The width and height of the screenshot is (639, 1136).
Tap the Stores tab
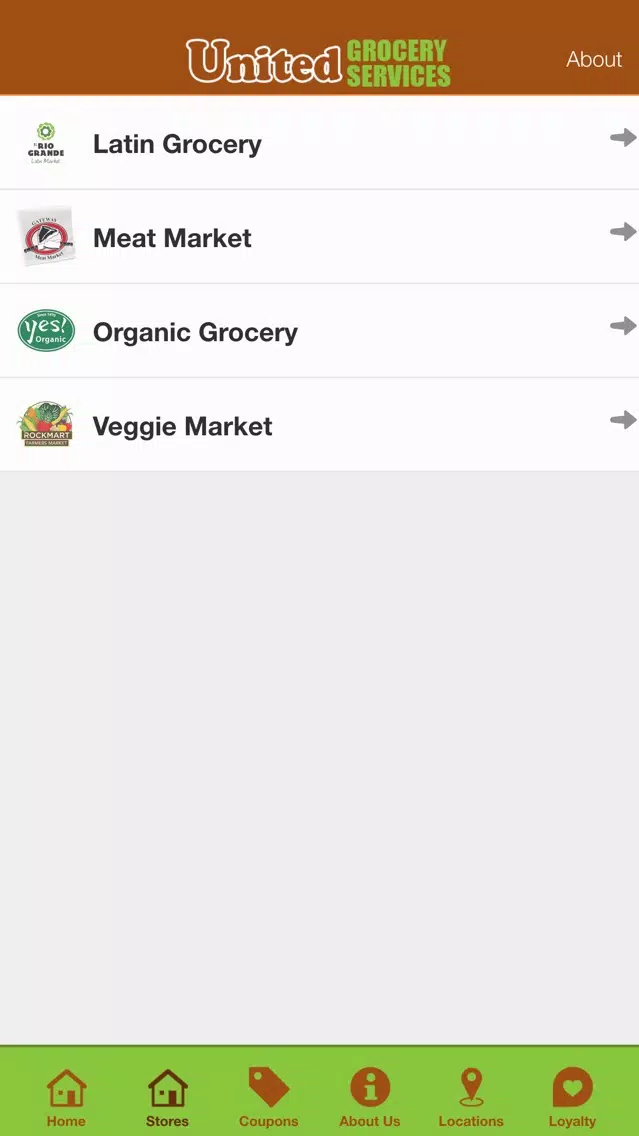[167, 1098]
